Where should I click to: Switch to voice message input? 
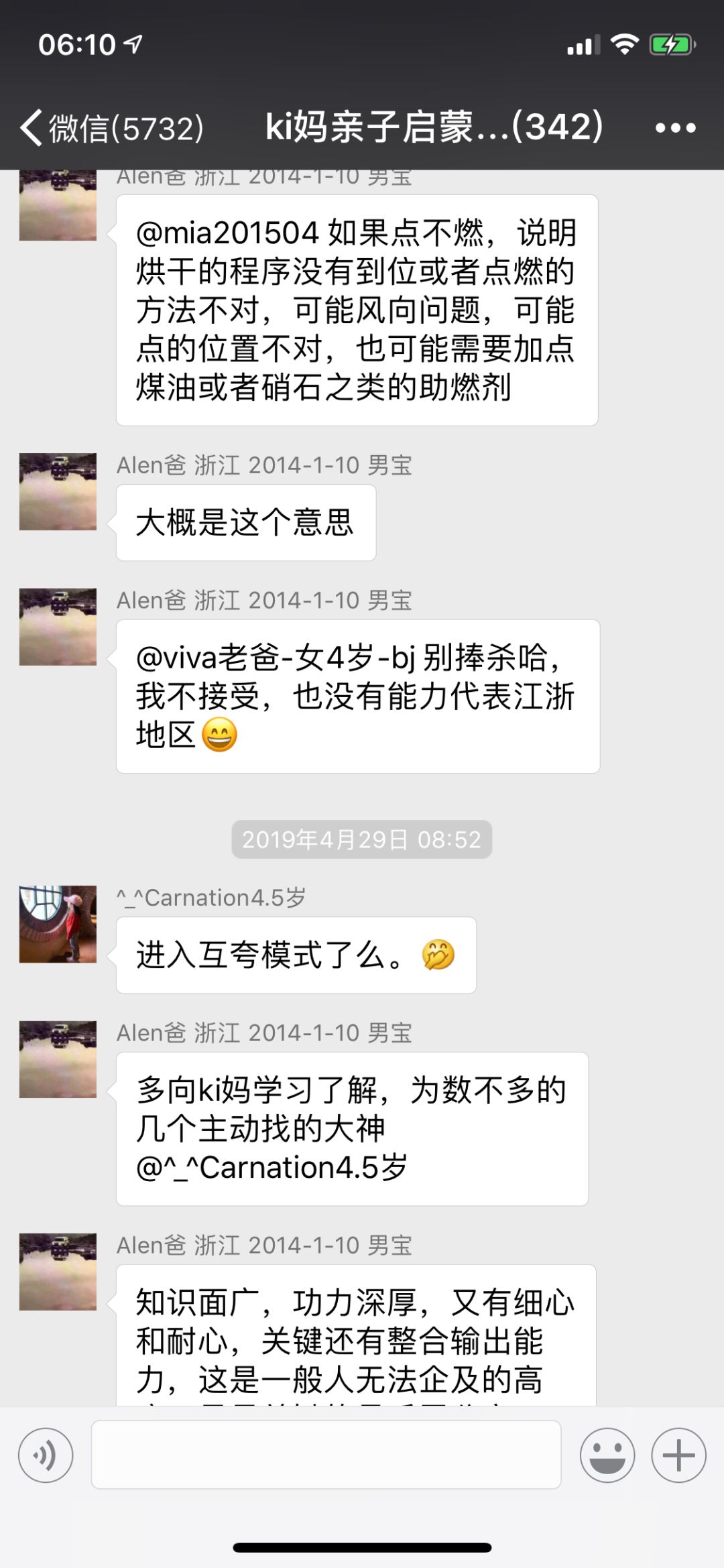(x=46, y=1455)
